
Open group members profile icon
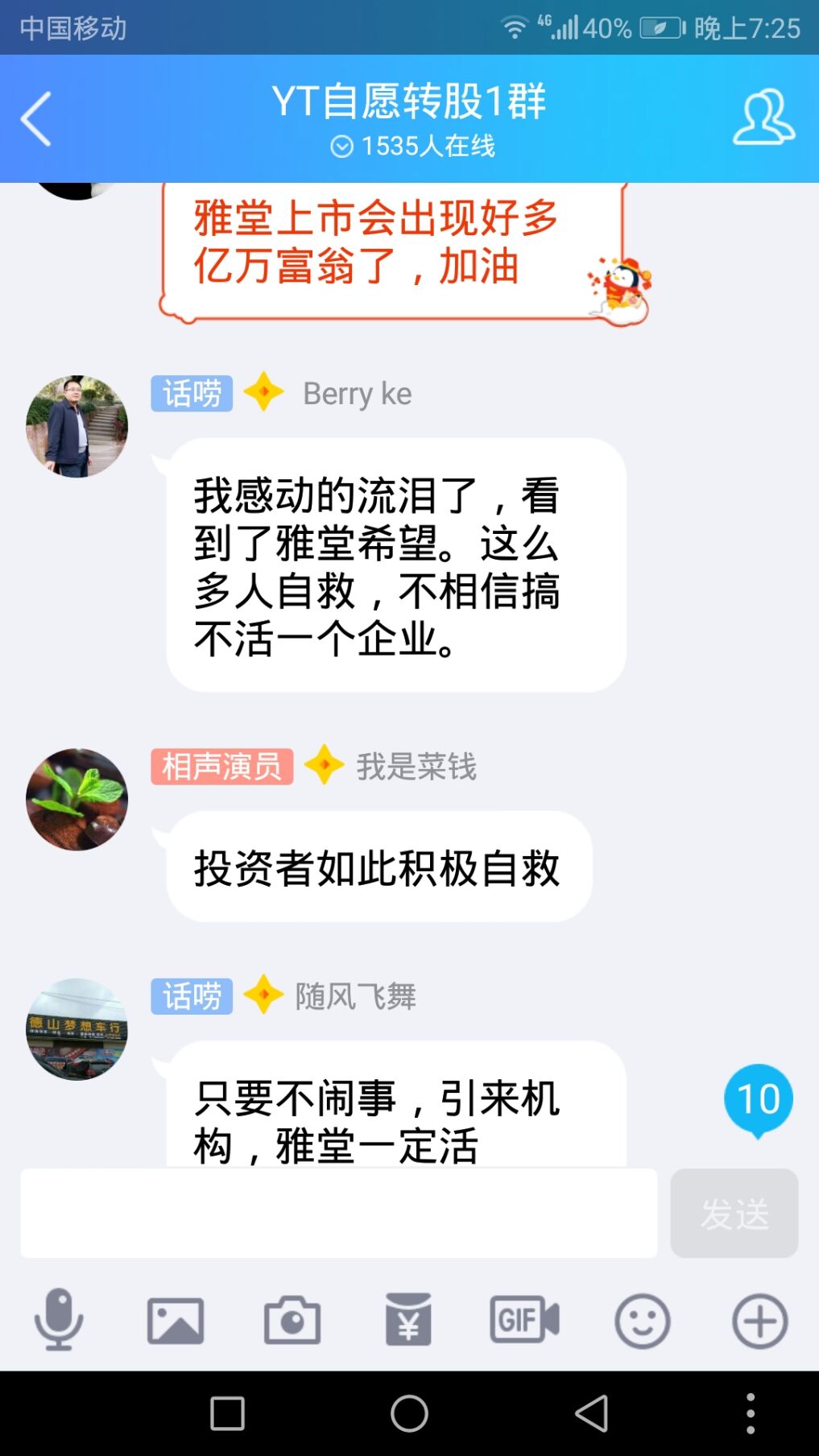click(x=763, y=118)
